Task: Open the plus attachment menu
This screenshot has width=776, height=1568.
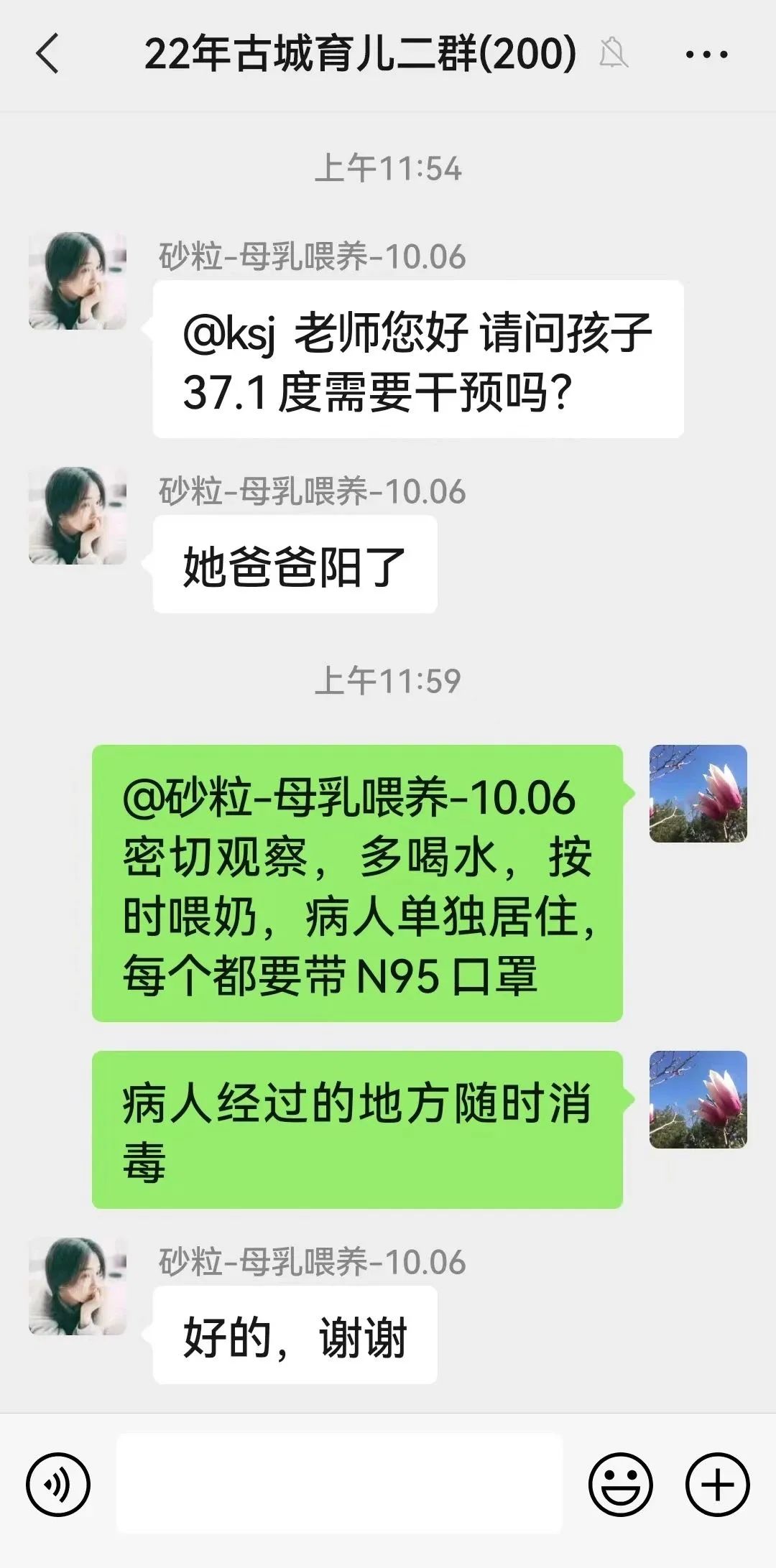Action: (717, 1484)
